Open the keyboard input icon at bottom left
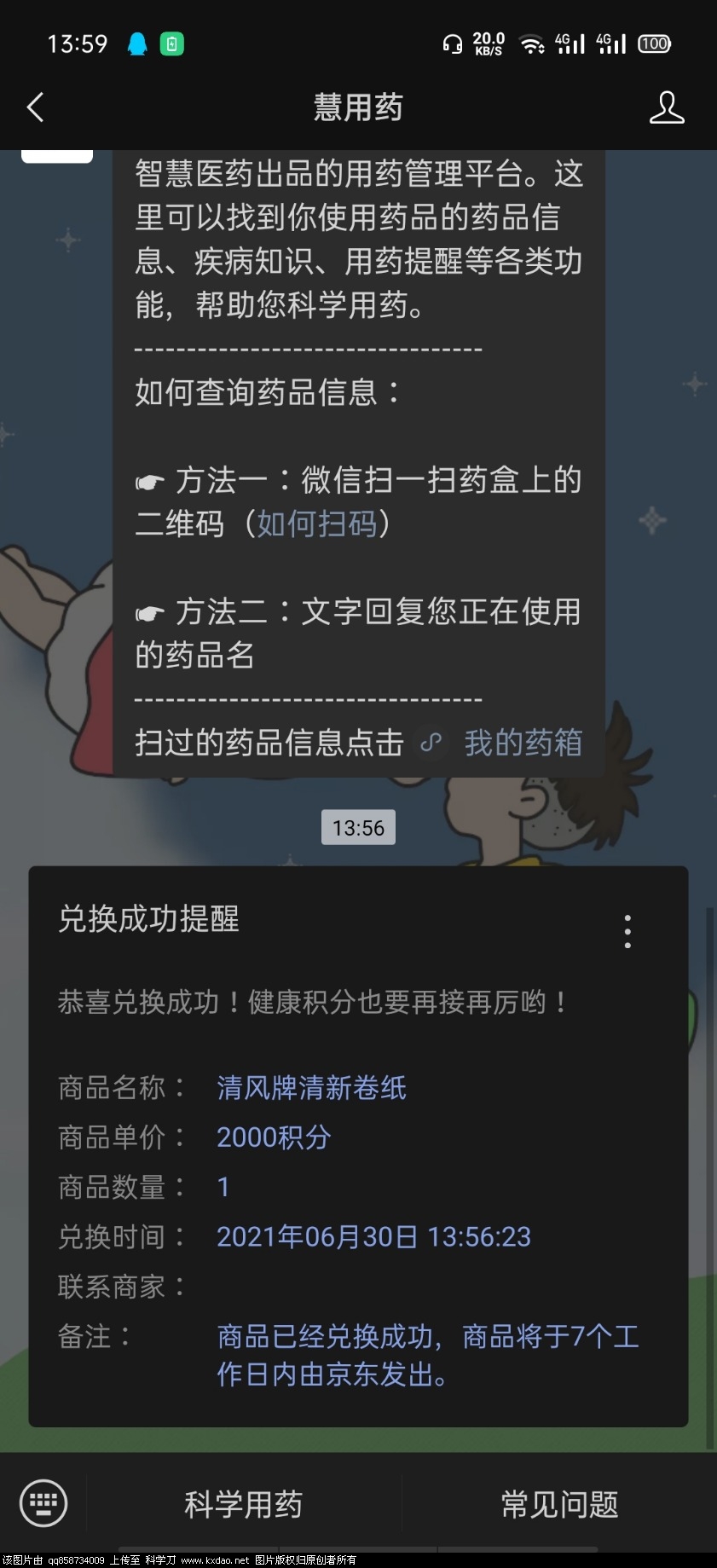 pos(44,1503)
